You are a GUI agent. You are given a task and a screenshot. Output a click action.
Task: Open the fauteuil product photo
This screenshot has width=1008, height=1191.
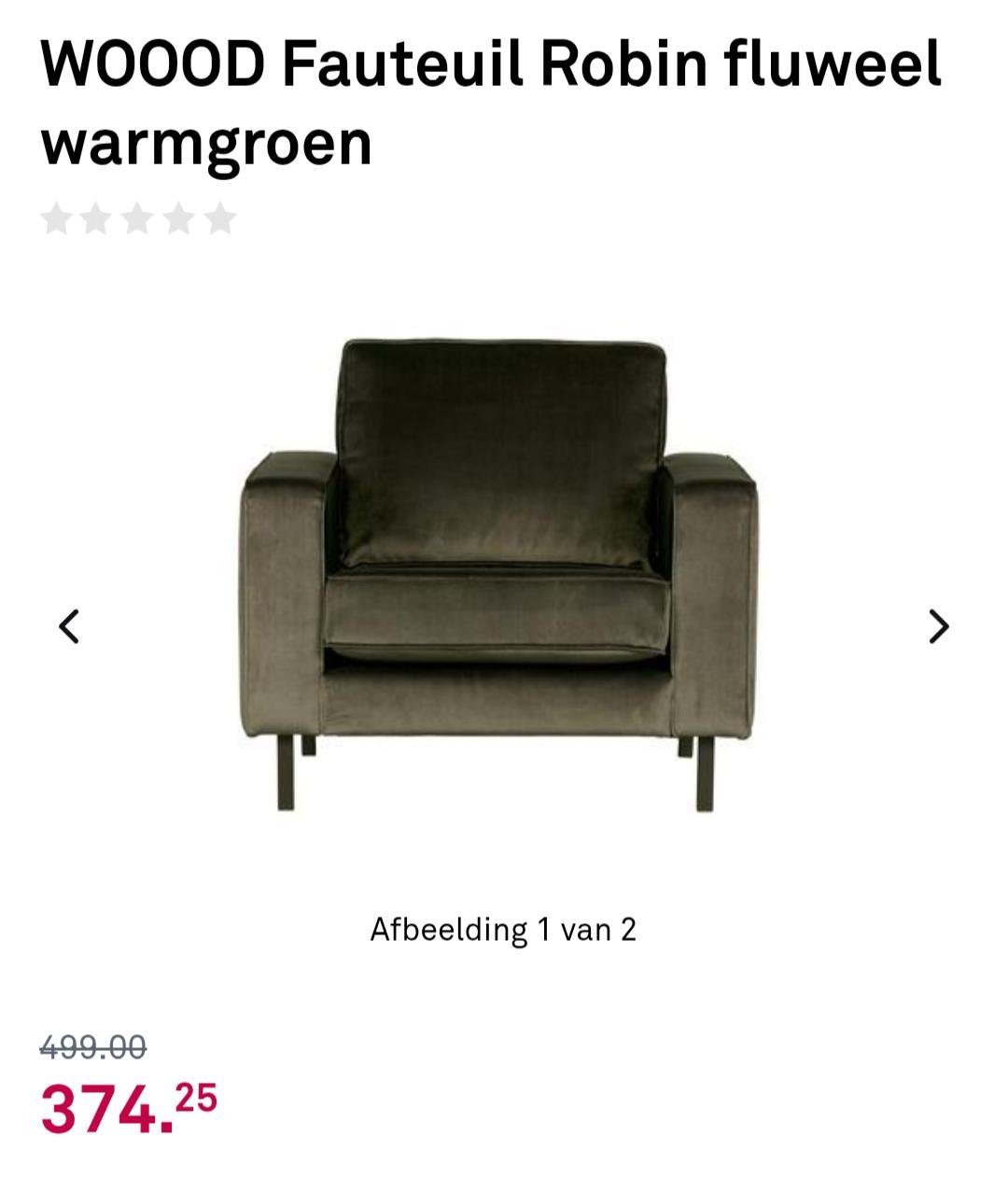pos(504,579)
